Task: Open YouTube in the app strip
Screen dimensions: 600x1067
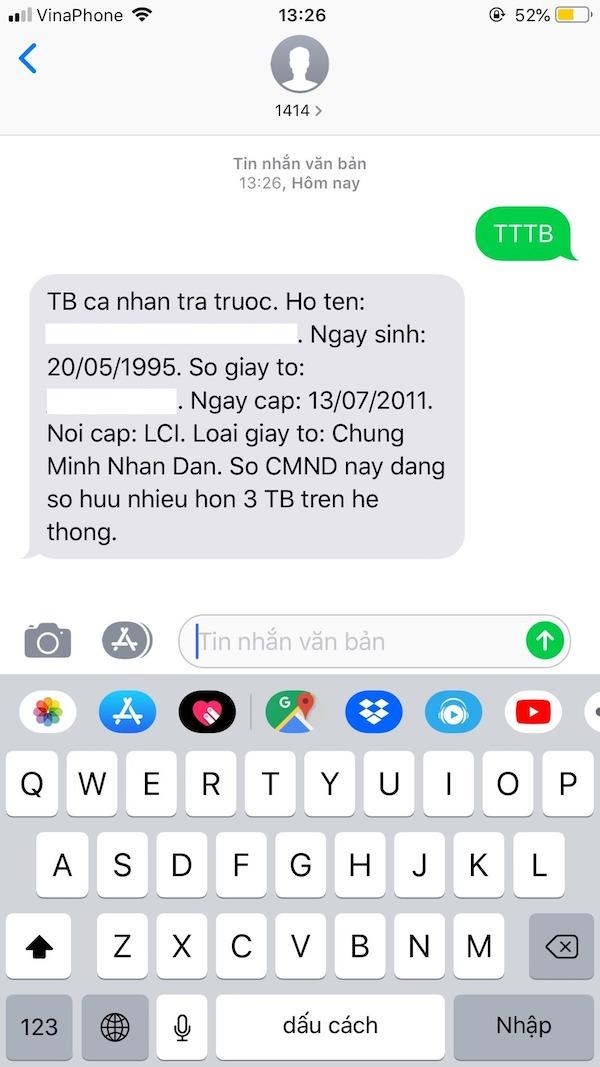Action: coord(533,712)
